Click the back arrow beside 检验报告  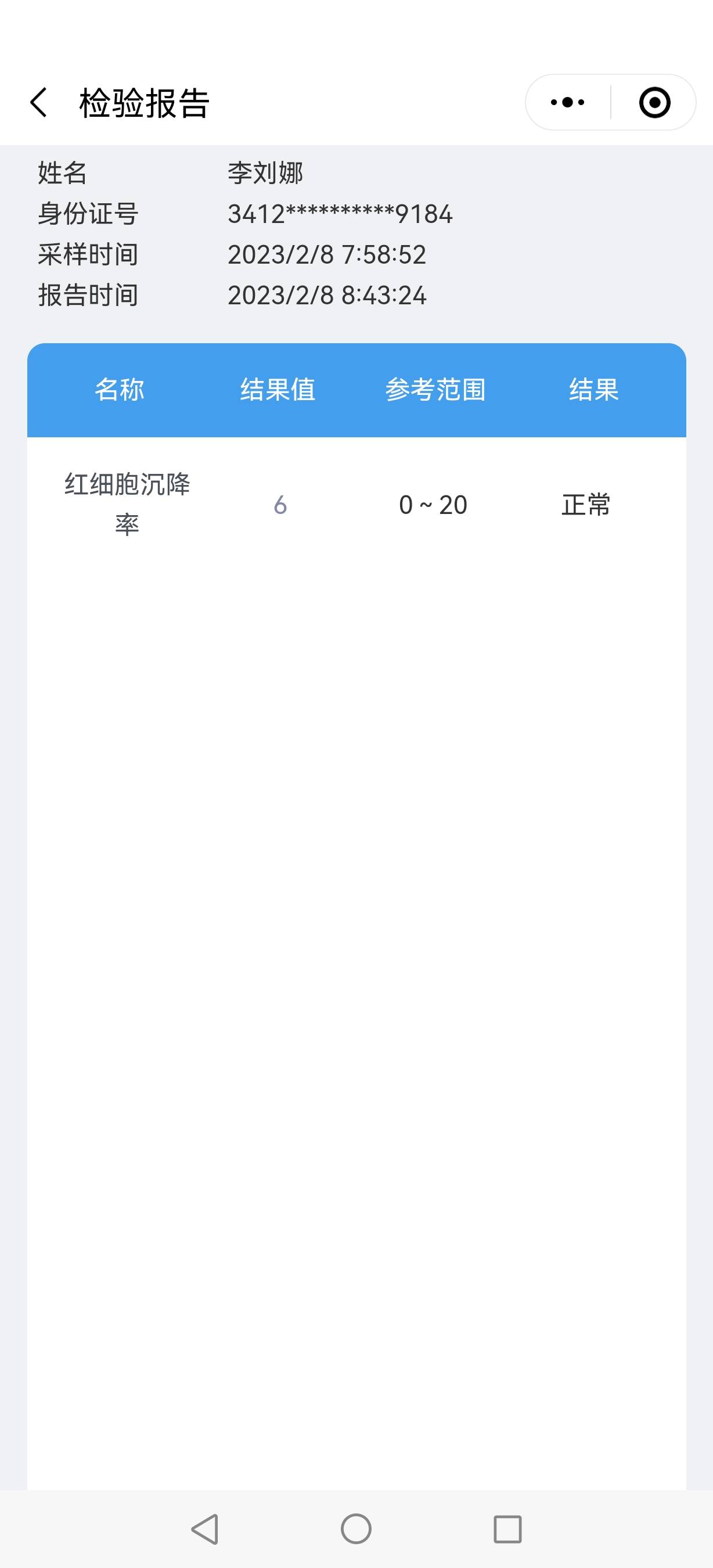(39, 102)
